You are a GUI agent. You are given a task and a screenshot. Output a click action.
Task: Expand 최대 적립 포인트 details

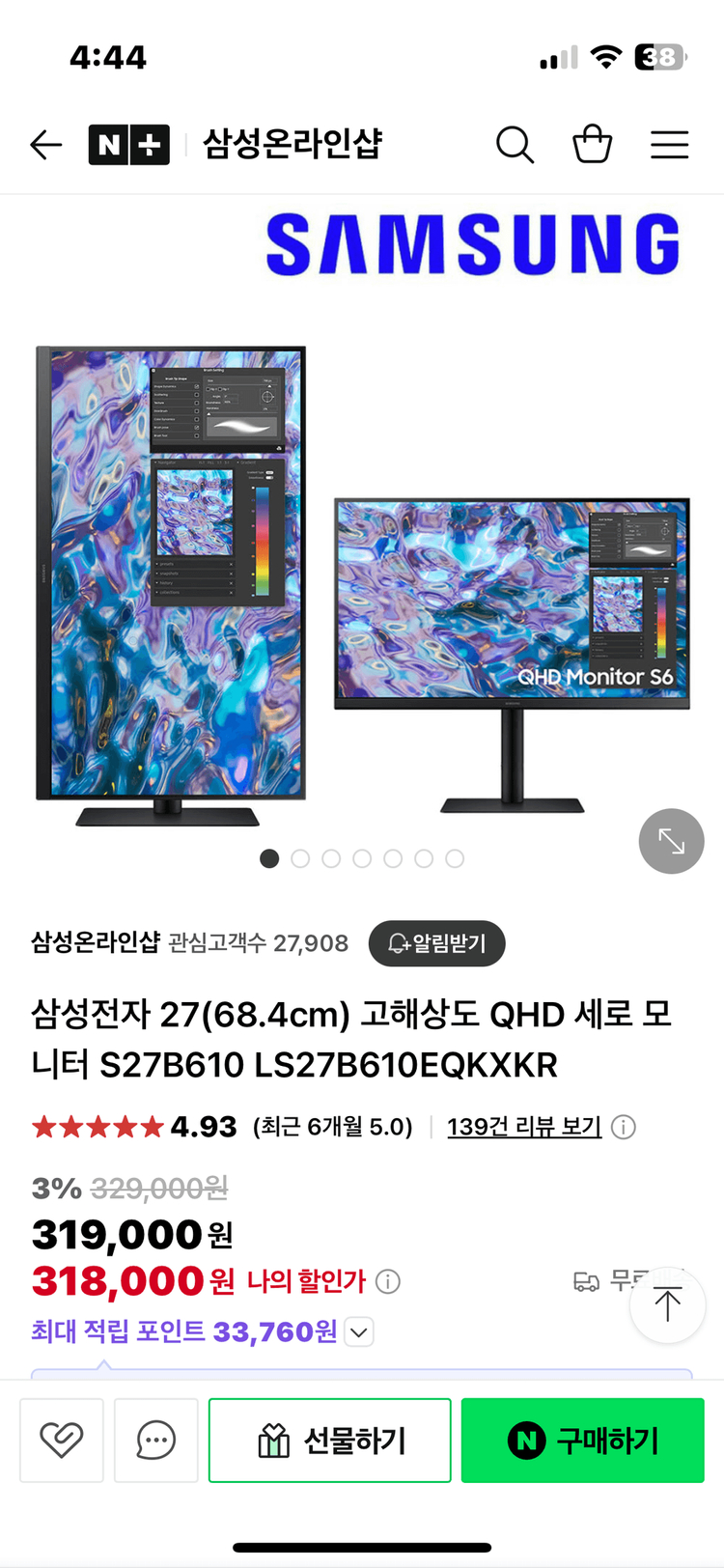tap(359, 1332)
